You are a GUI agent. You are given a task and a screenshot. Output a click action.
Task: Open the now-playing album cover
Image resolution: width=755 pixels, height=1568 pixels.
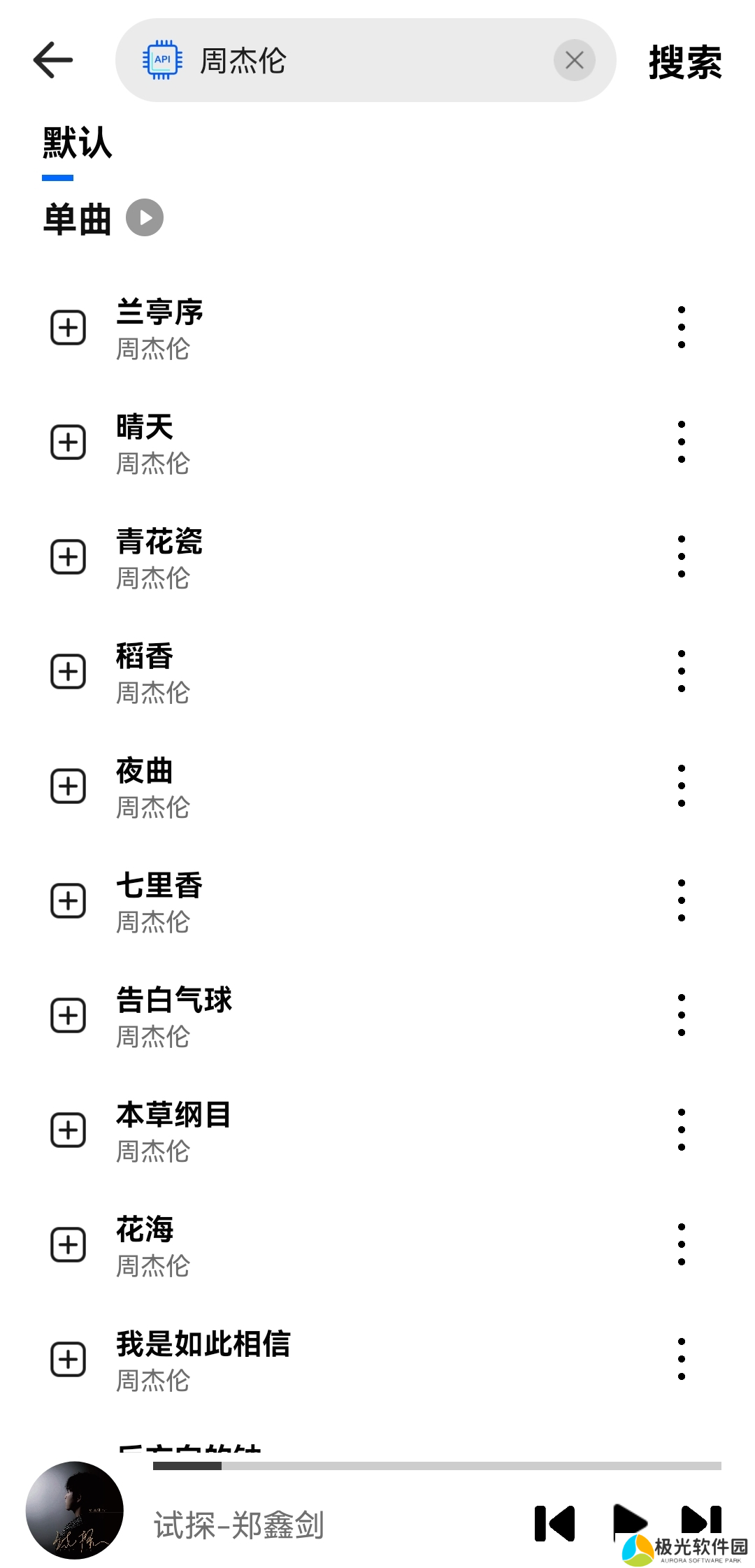coord(75,1510)
